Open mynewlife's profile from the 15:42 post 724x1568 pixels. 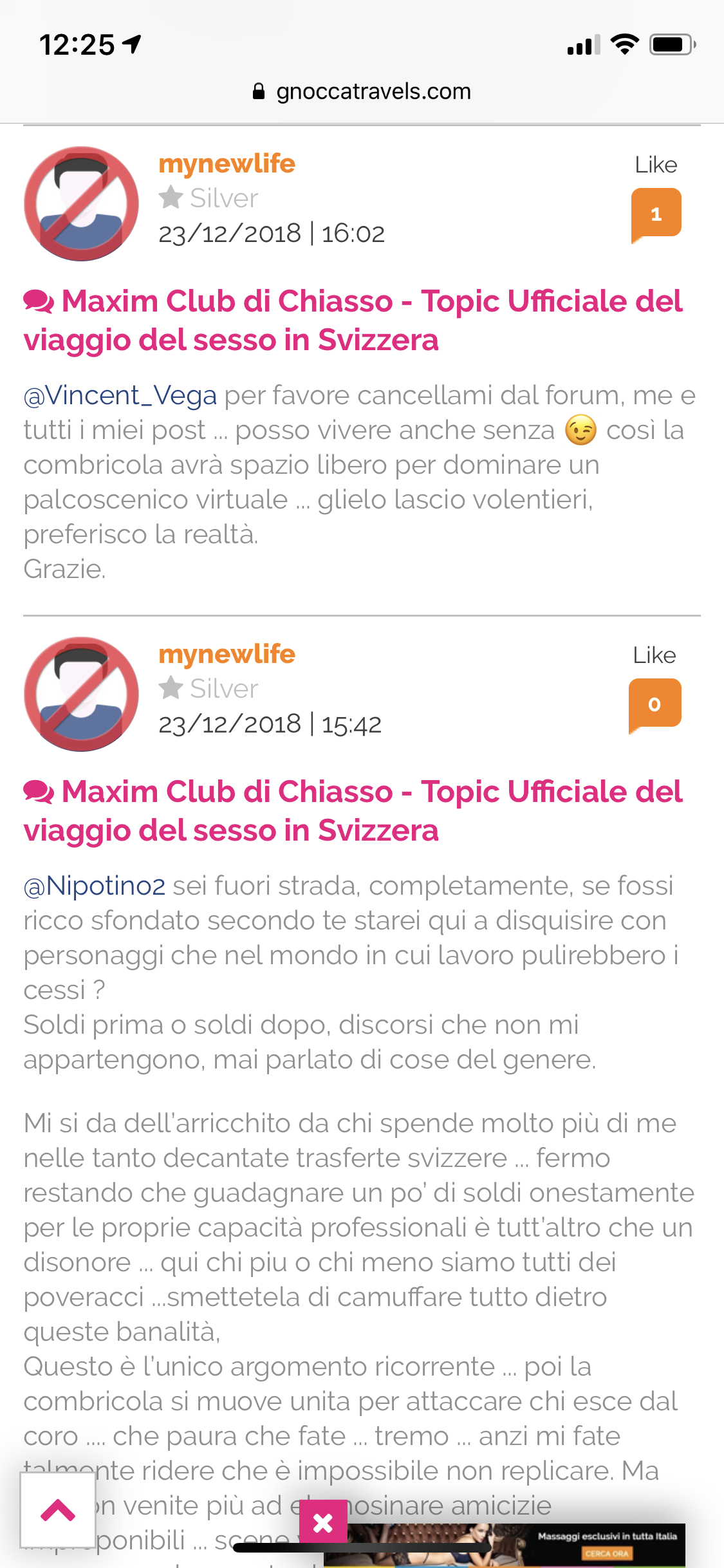point(227,654)
